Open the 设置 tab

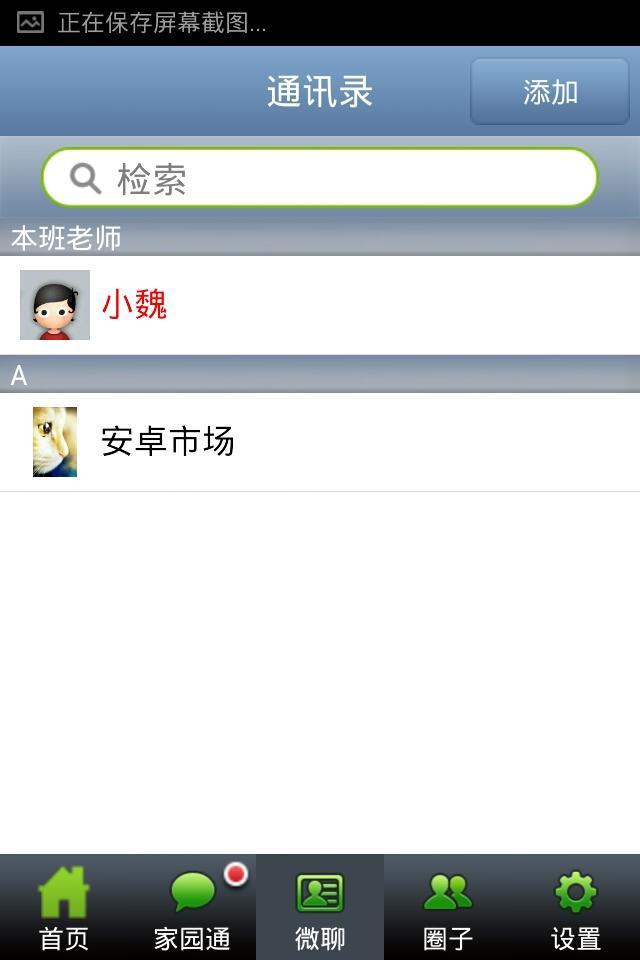(576, 908)
